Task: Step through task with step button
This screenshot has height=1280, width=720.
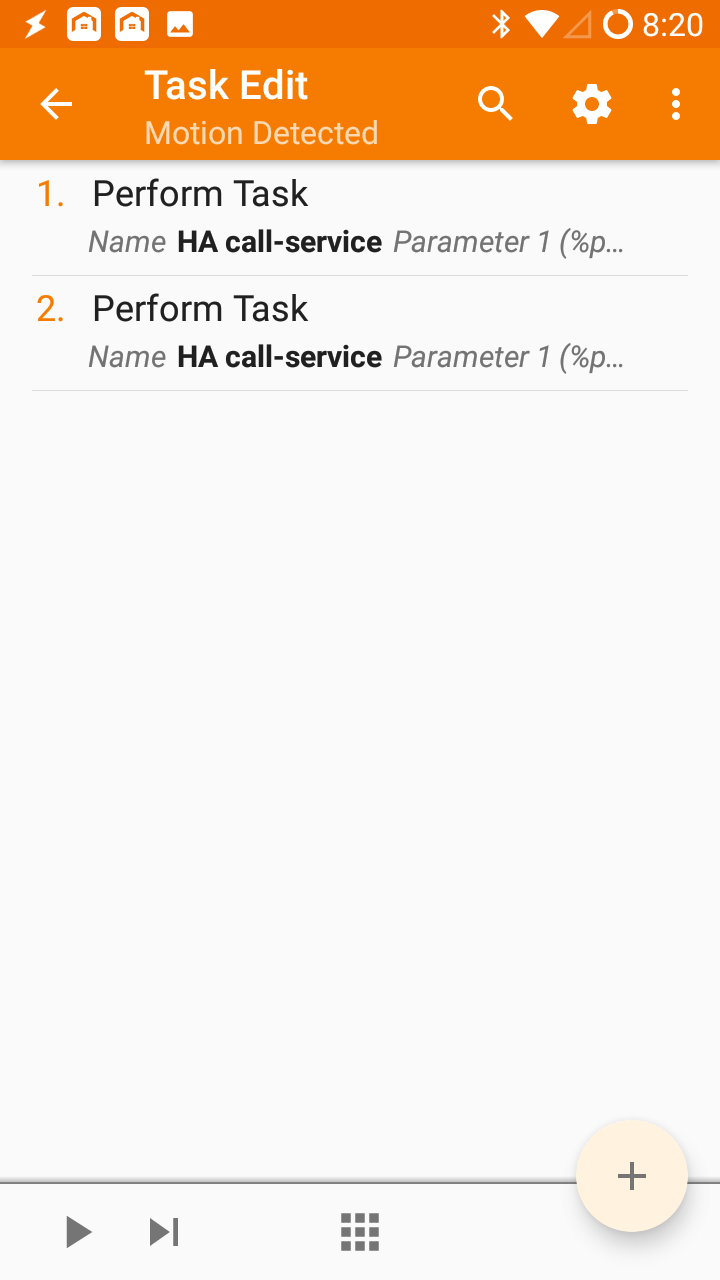Action: [x=164, y=1232]
